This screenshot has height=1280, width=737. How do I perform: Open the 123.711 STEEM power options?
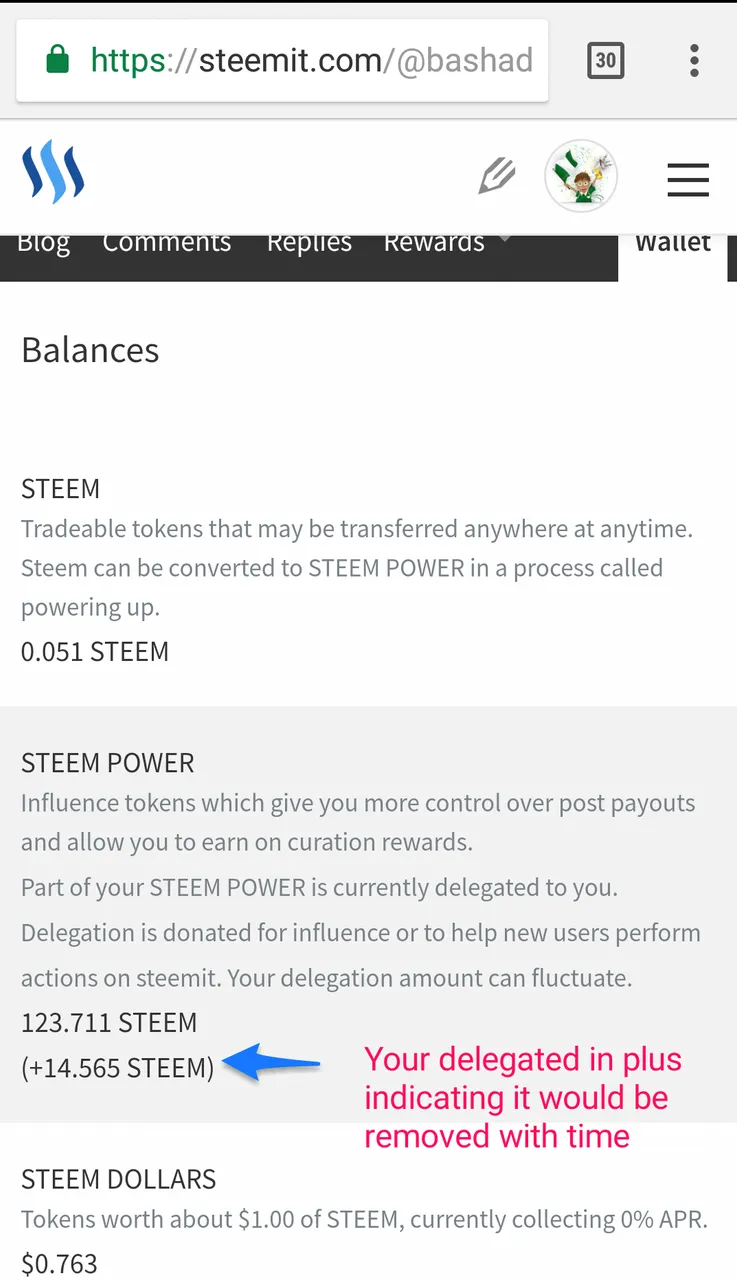[x=109, y=1023]
